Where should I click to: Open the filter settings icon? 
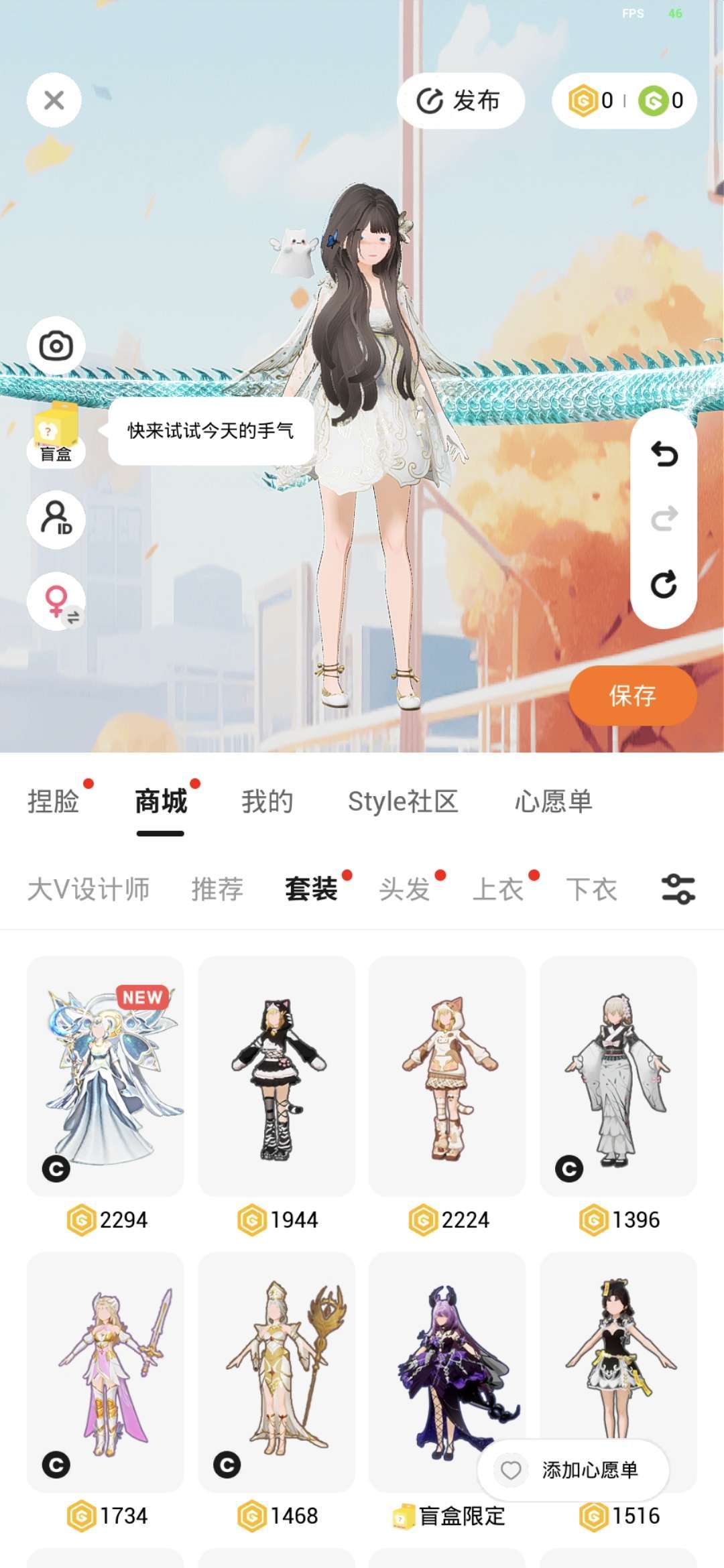(x=678, y=889)
